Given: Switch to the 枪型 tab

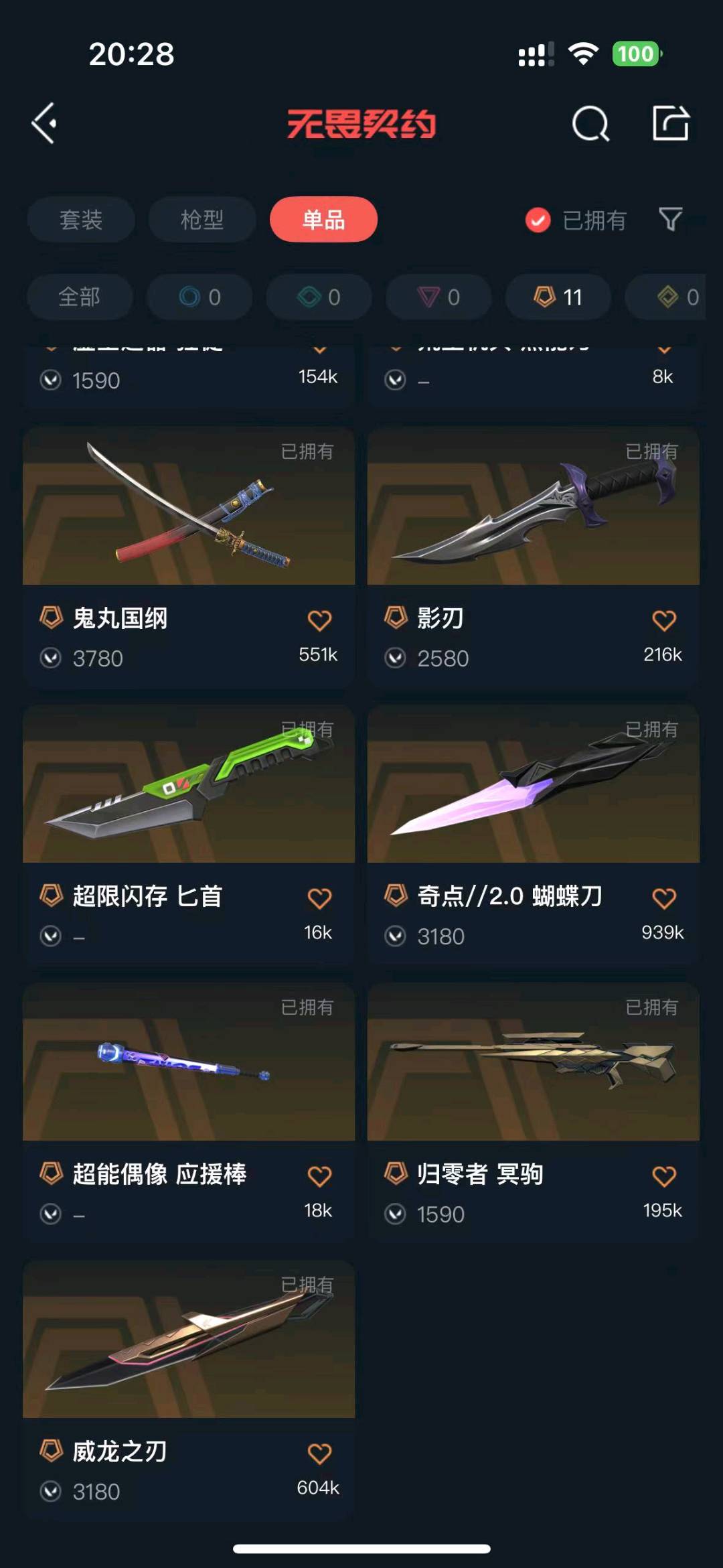Looking at the screenshot, I should 202,220.
